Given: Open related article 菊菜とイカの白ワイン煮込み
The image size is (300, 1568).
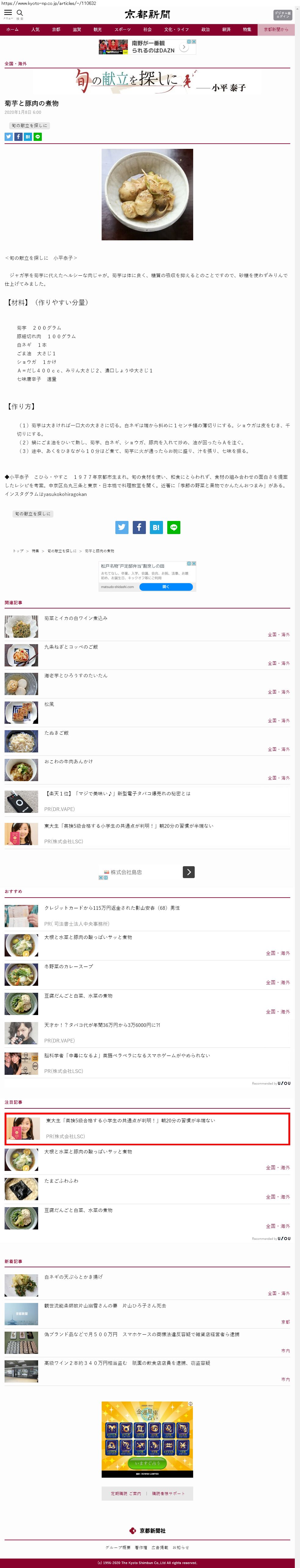Looking at the screenshot, I should tap(76, 619).
